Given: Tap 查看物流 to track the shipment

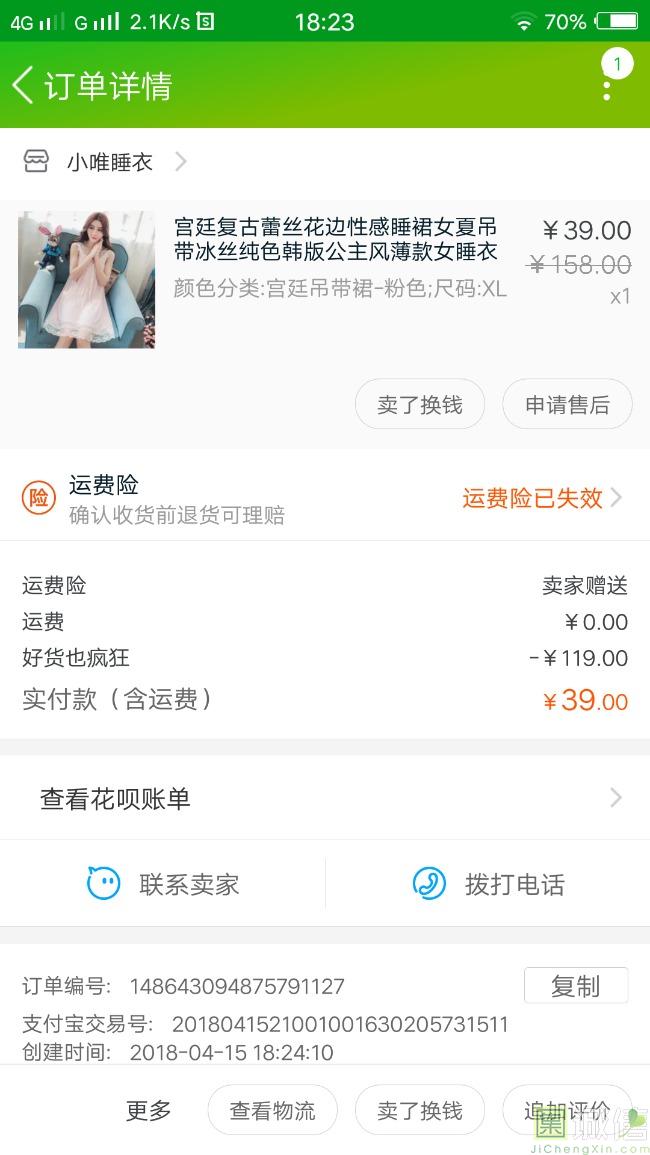Looking at the screenshot, I should pos(272,1110).
